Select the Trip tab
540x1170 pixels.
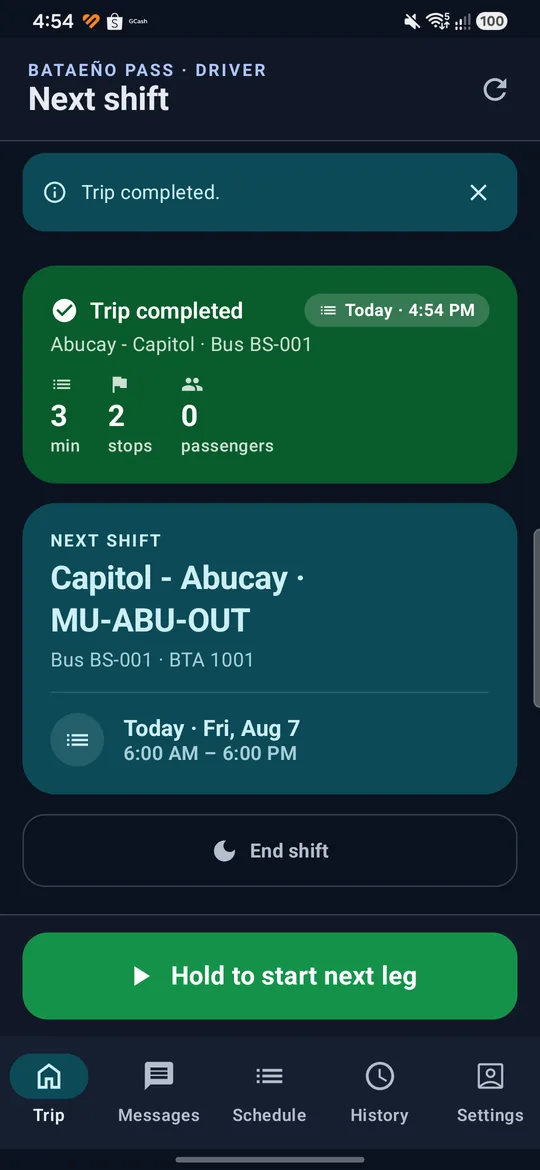pyautogui.click(x=48, y=1092)
